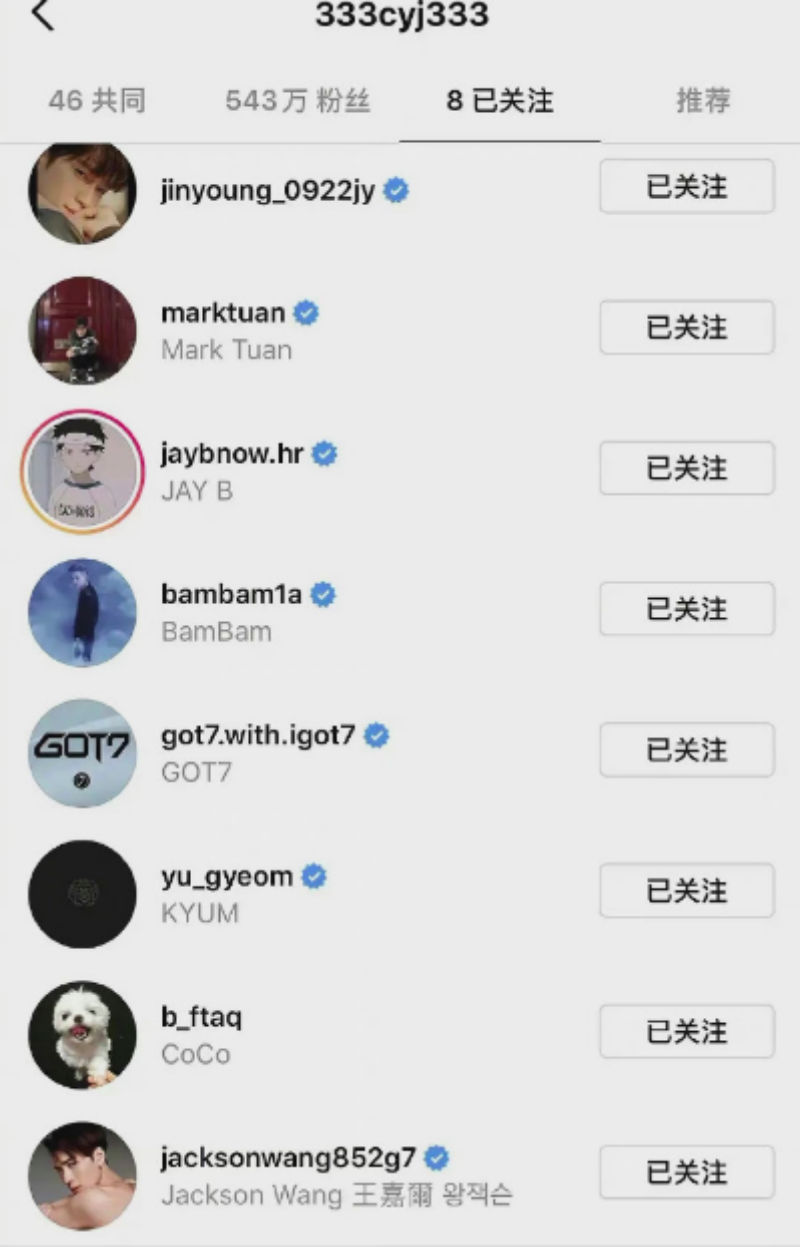800x1247 pixels.
Task: View jaybnow.hr's story from avatar
Action: [x=82, y=471]
